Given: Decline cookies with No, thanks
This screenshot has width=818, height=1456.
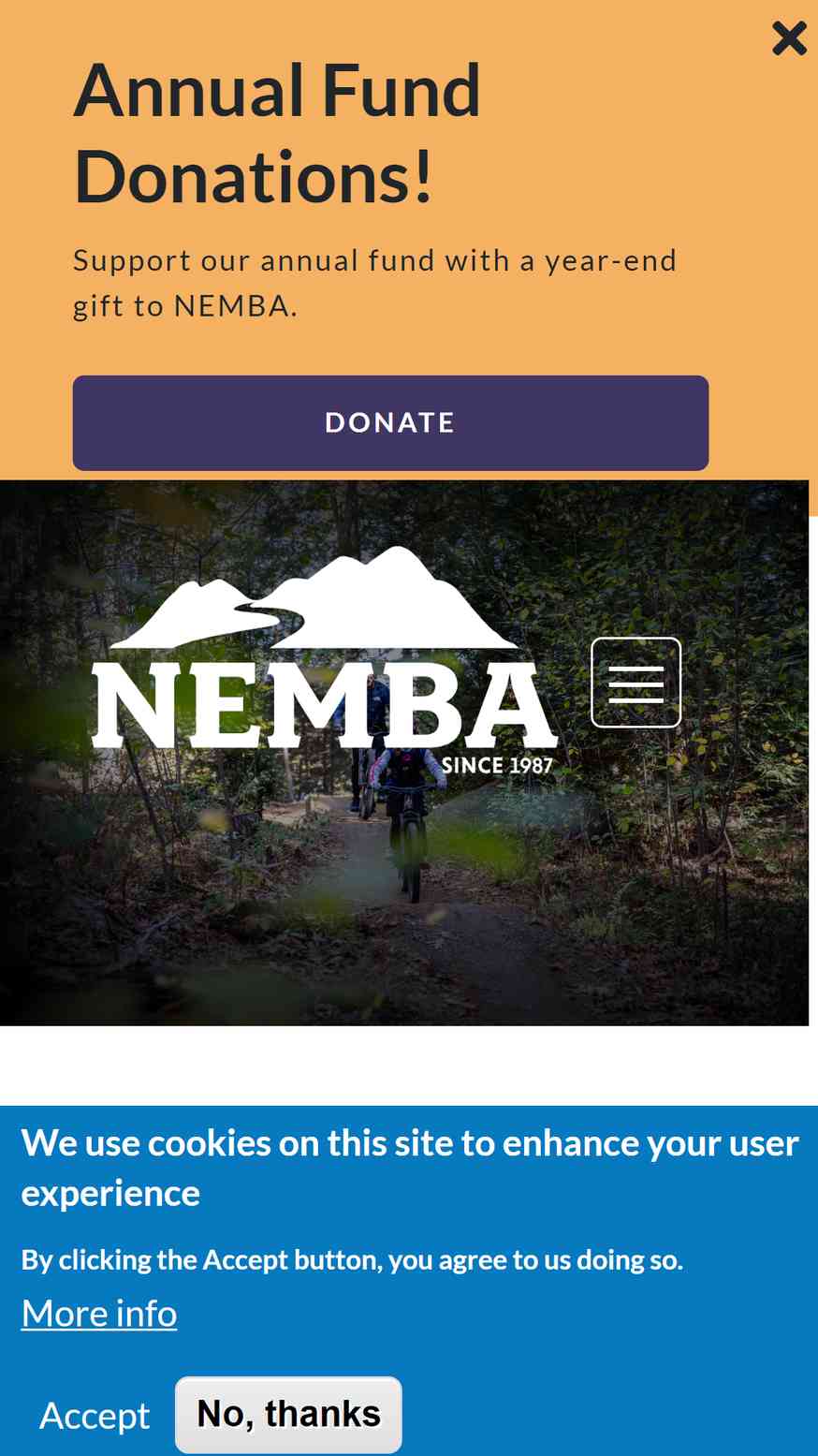Looking at the screenshot, I should 288,1415.
